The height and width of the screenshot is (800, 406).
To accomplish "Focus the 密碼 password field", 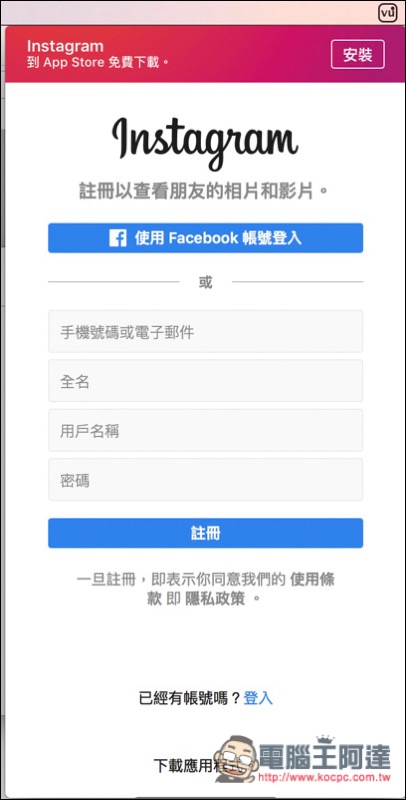I will coord(206,480).
